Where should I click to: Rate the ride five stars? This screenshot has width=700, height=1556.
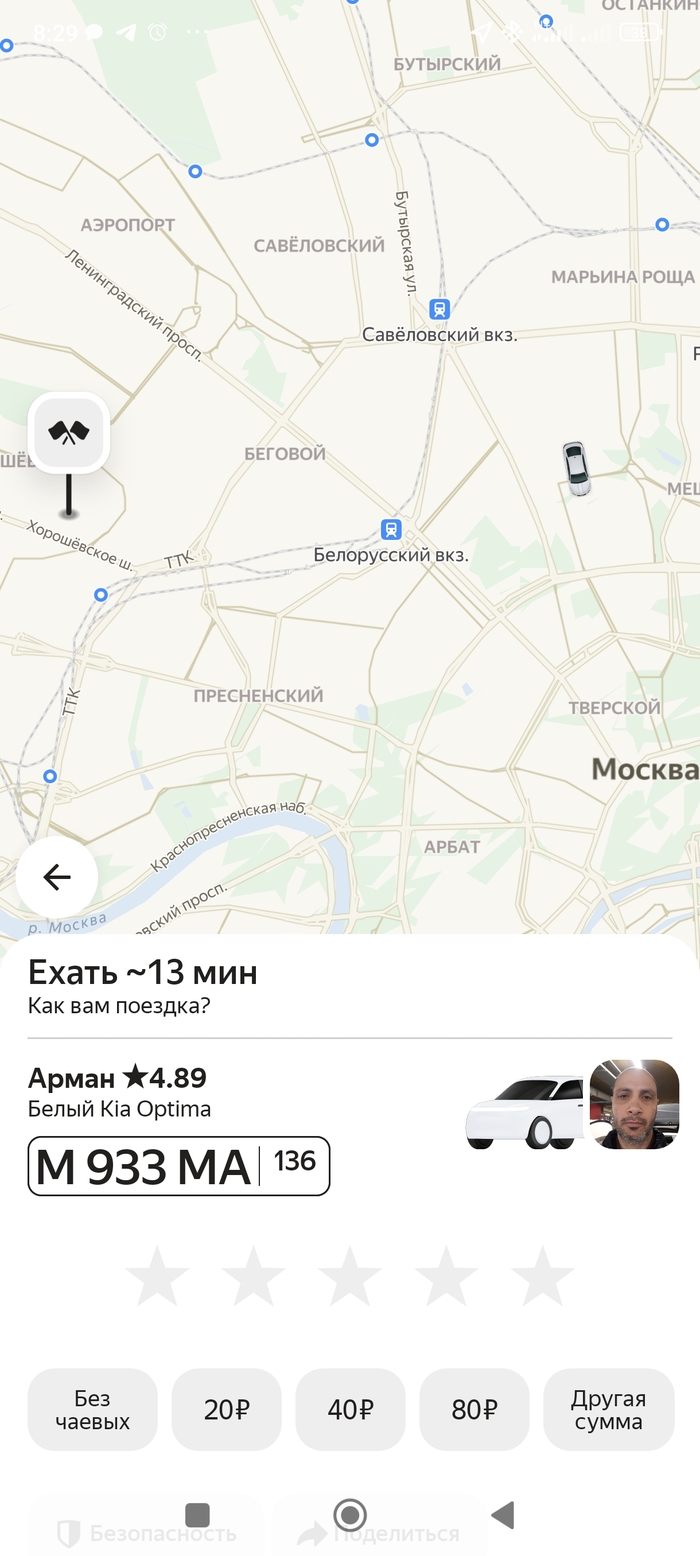pyautogui.click(x=542, y=1276)
